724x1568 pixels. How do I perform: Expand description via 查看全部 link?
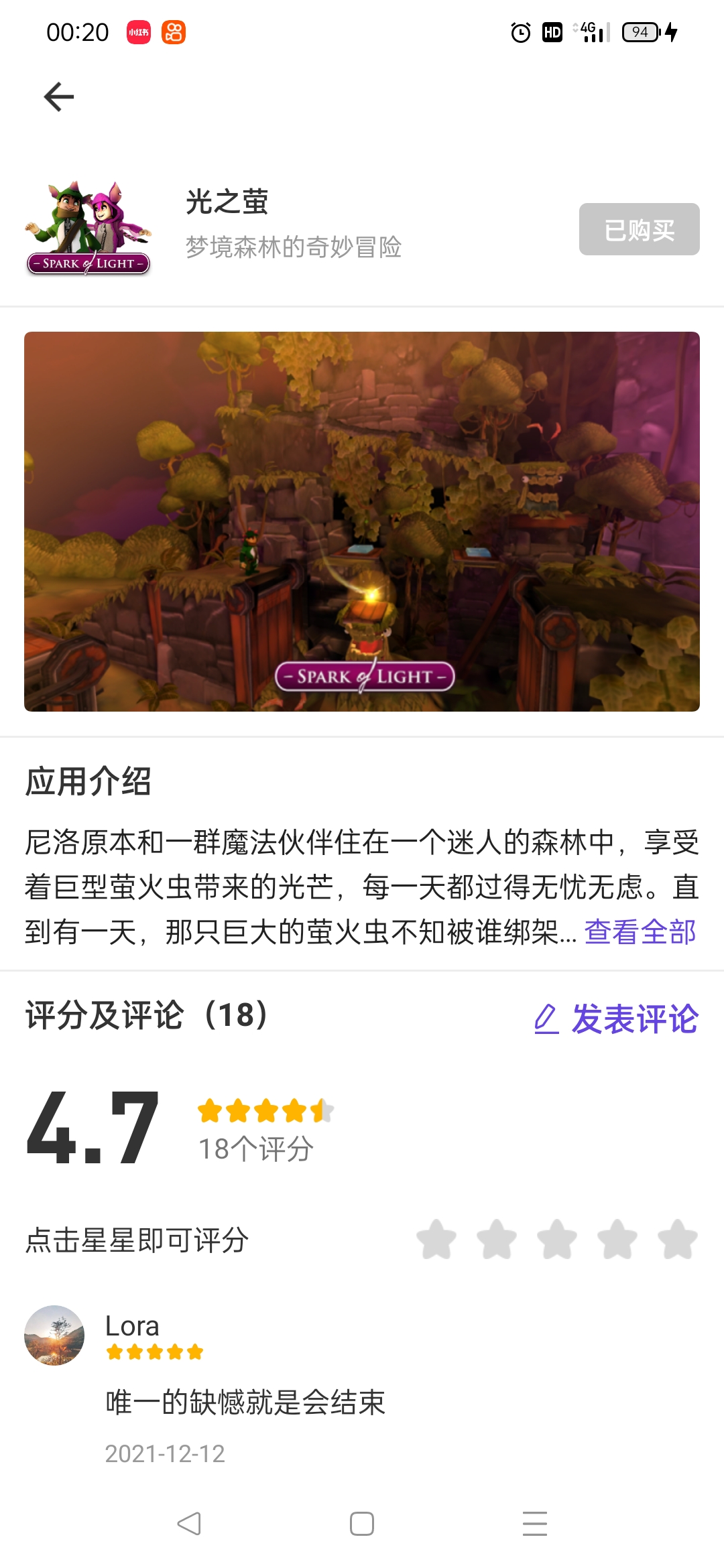640,932
